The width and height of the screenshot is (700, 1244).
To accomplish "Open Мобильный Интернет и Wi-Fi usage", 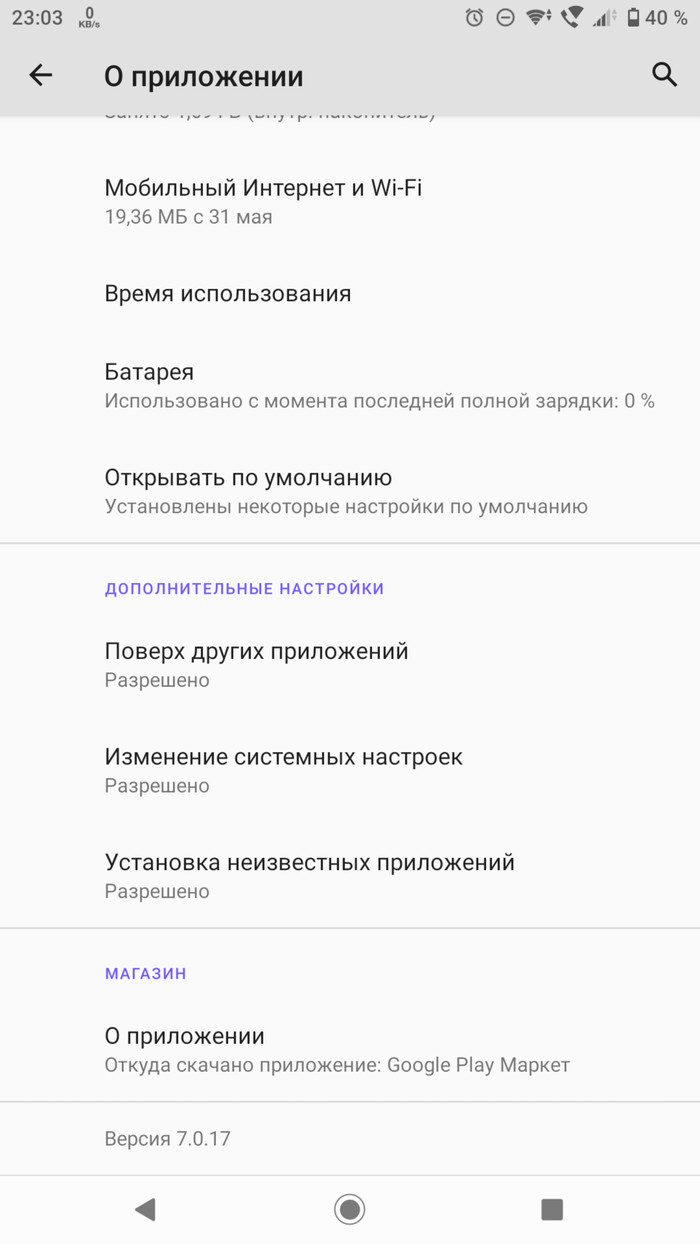I will [x=350, y=201].
